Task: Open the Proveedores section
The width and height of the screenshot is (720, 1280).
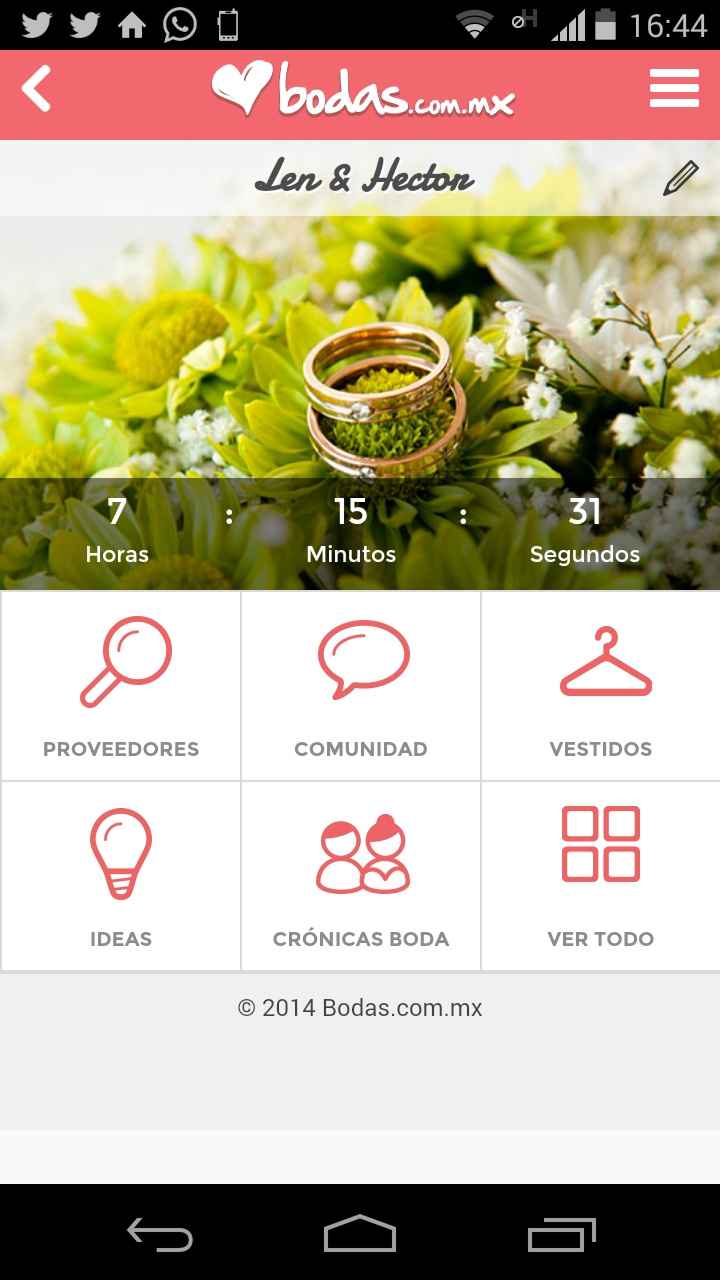Action: click(121, 686)
